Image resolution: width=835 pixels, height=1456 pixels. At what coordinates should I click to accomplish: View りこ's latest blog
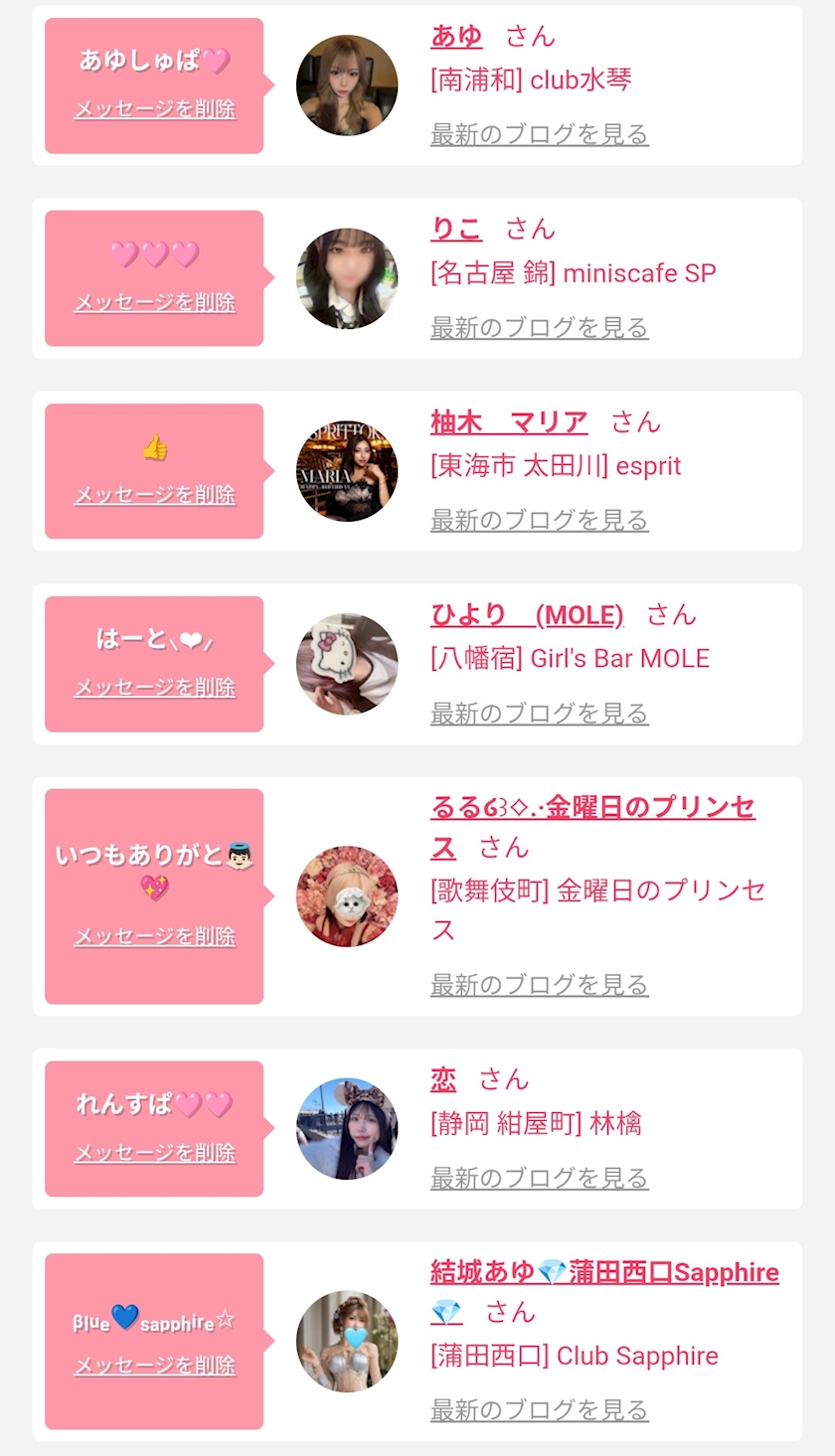click(x=539, y=327)
